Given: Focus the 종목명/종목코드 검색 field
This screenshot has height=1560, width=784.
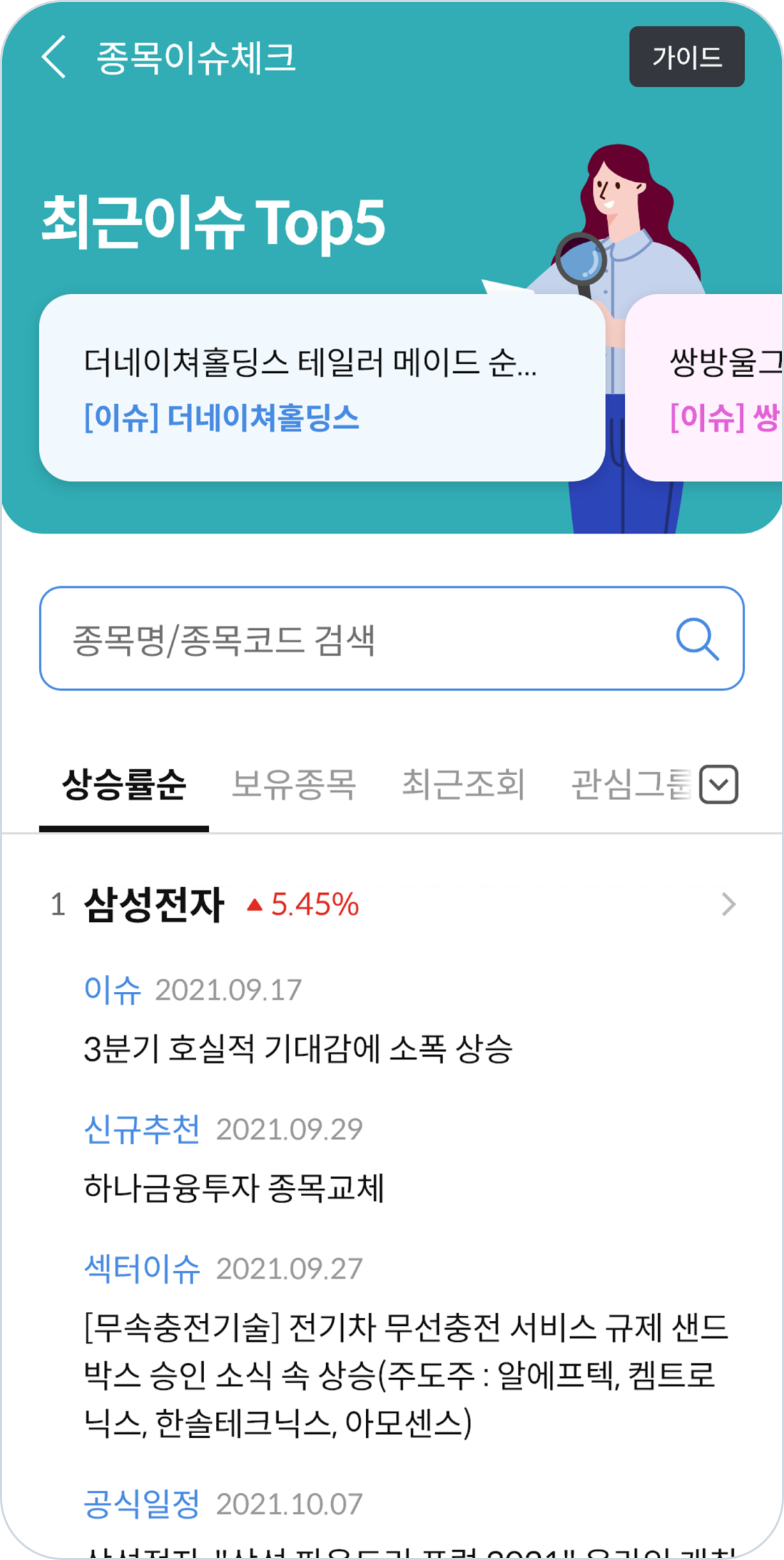Looking at the screenshot, I should (348, 638).
